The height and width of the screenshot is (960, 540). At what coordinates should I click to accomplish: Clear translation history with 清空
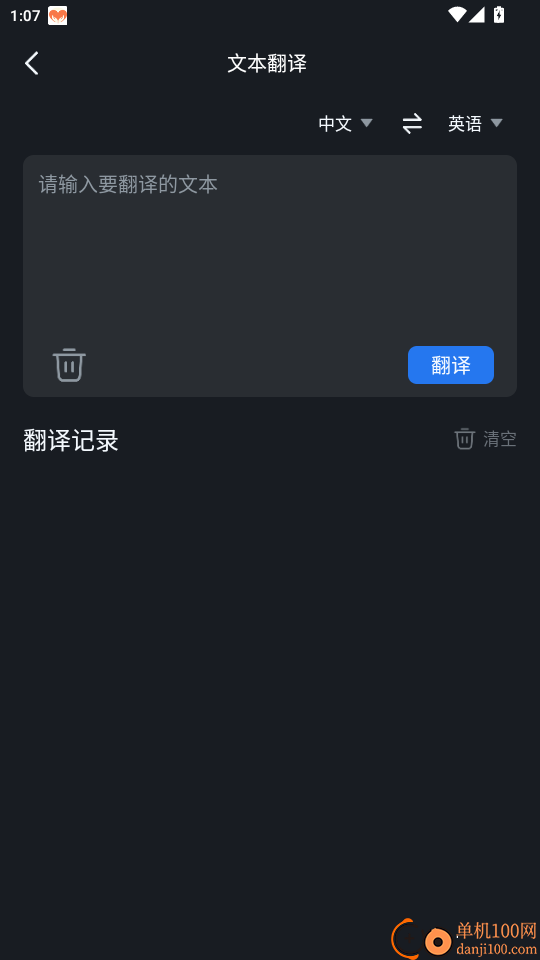[486, 439]
